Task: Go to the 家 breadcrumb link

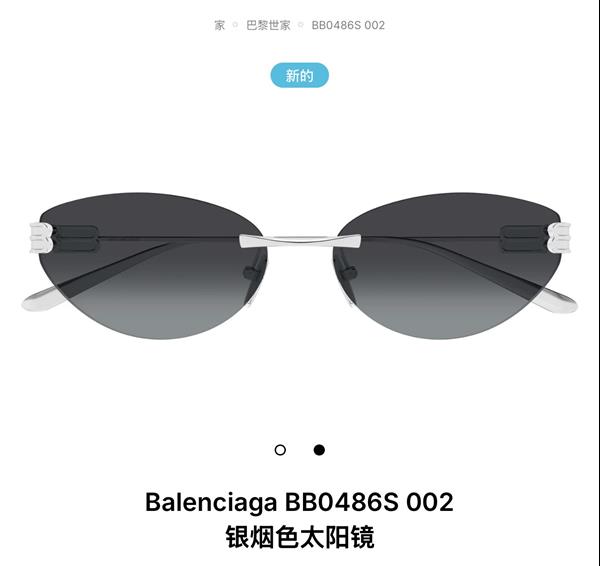Action: click(220, 25)
